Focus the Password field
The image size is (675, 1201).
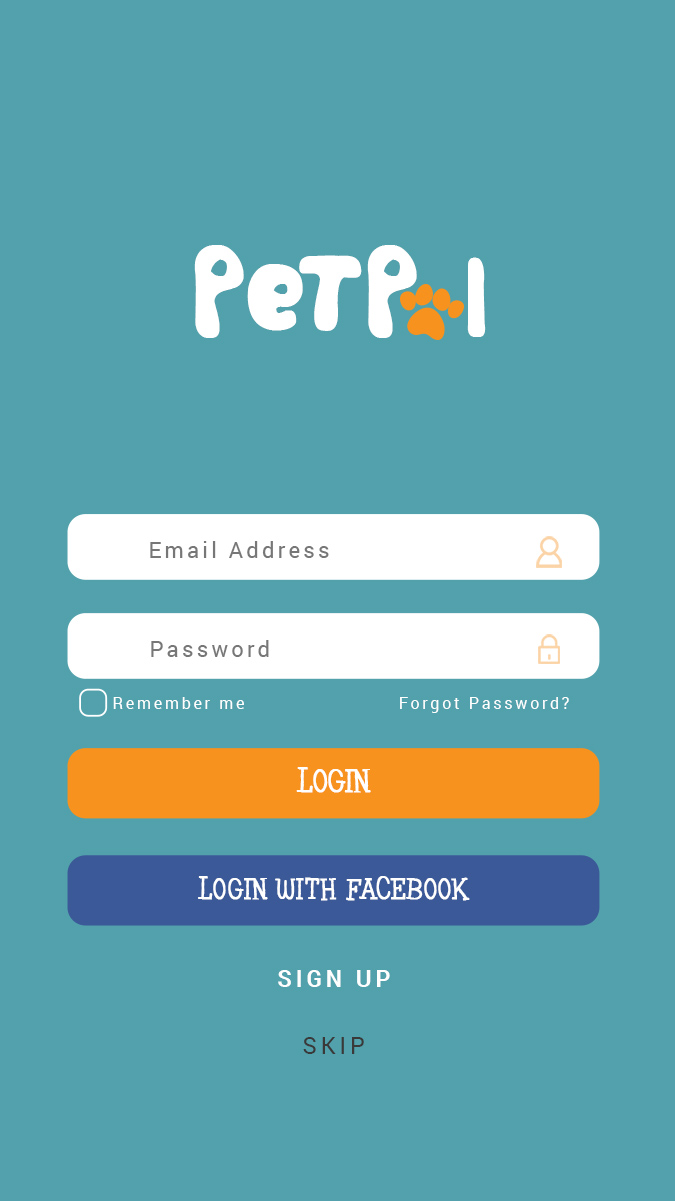click(333, 646)
